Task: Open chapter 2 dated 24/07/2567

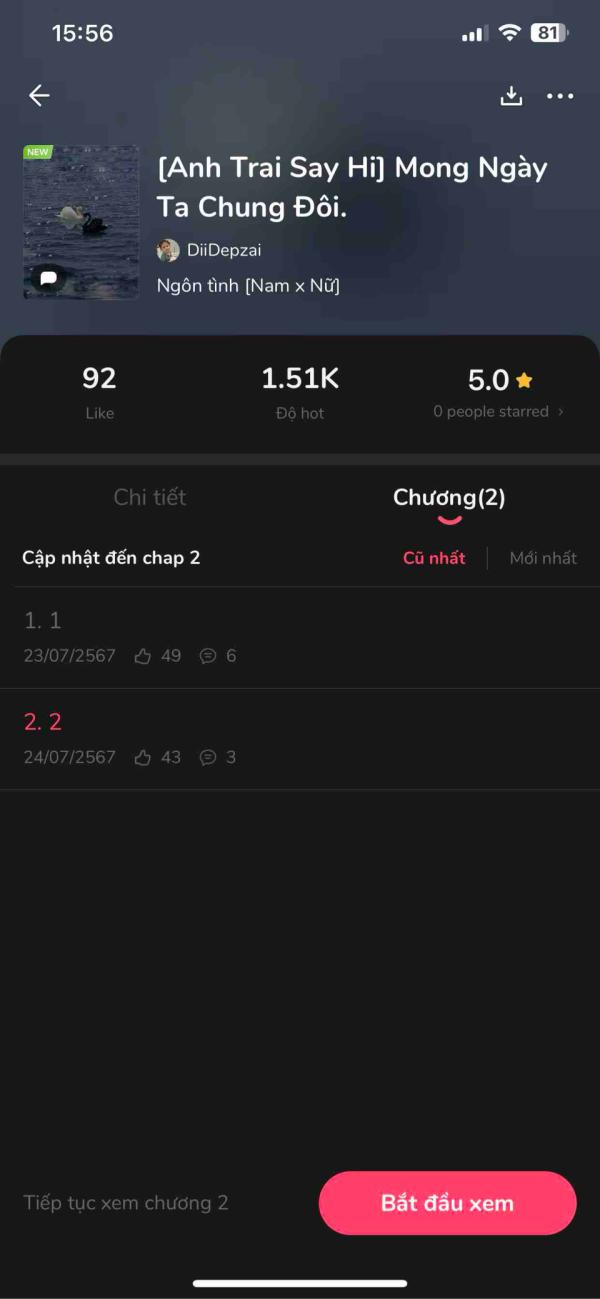Action: pyautogui.click(x=300, y=738)
